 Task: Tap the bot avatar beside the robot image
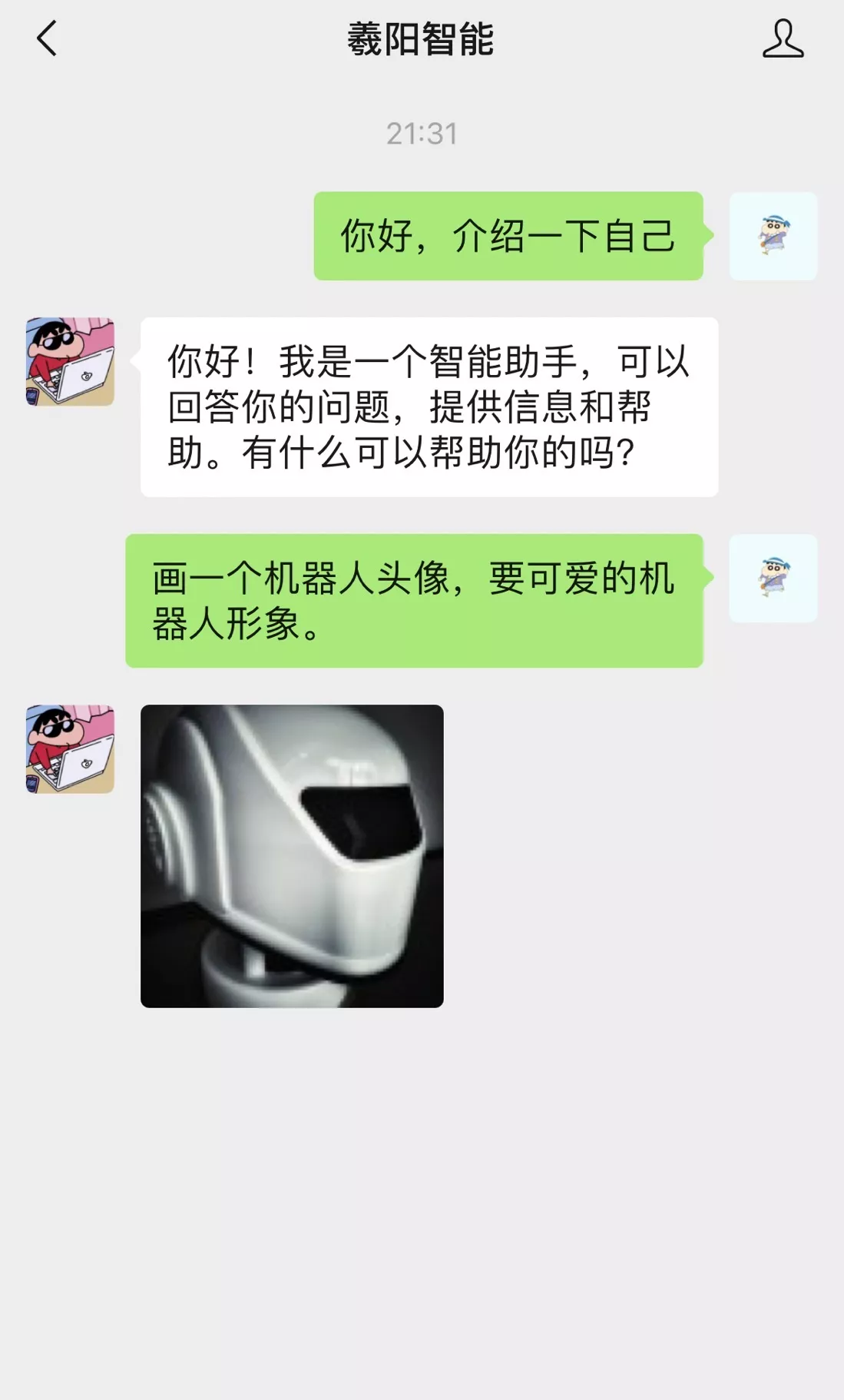[70, 749]
